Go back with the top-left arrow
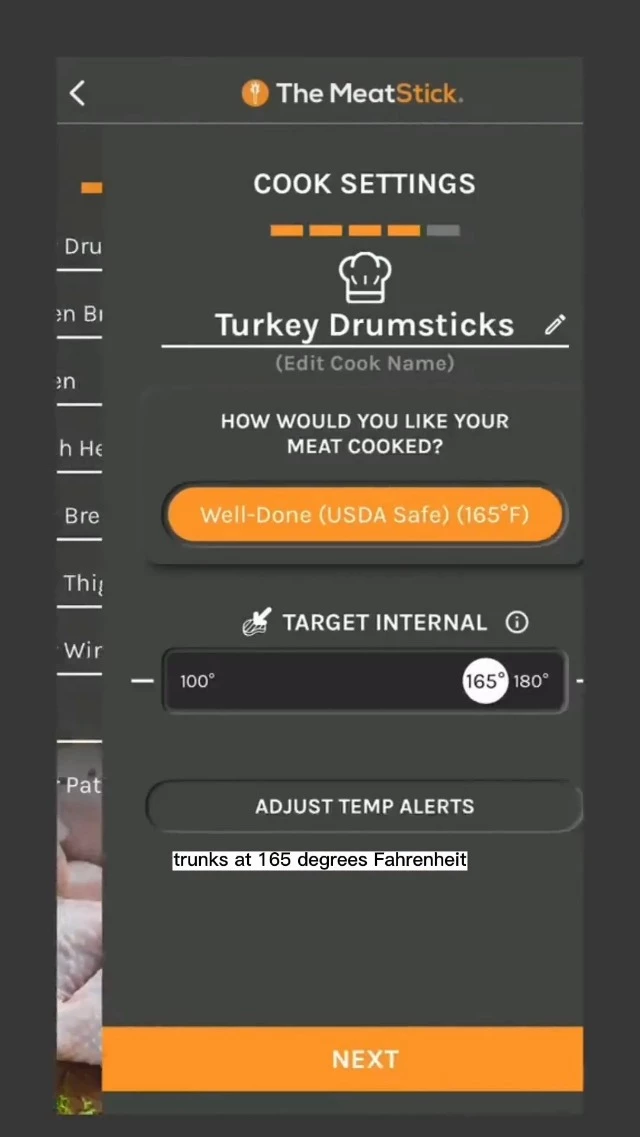Viewport: 640px width, 1137px height. [78, 93]
